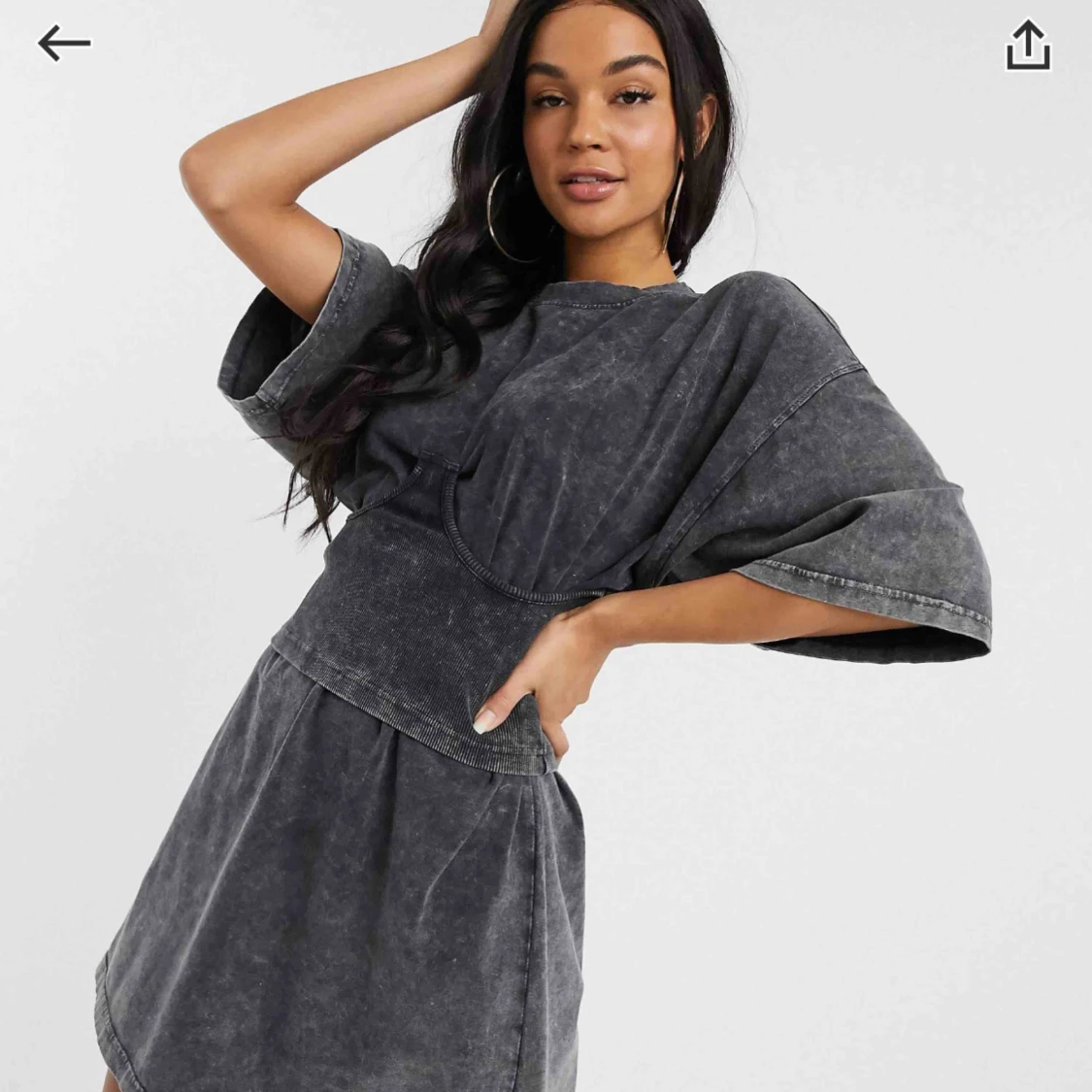Go back using the arrow icon
Screen dimensions: 1092x1092
64,43
